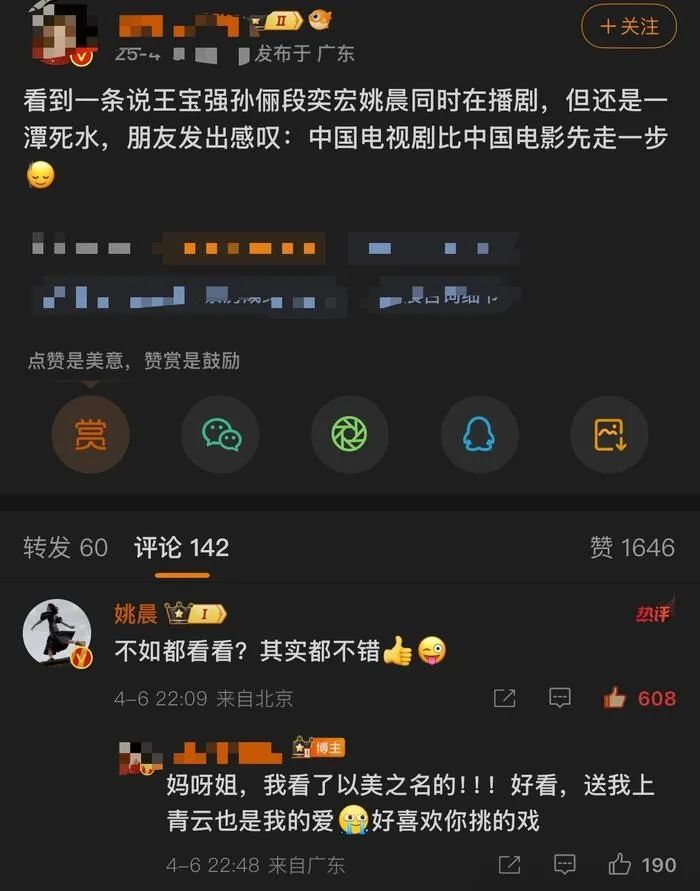The image size is (700, 891).
Task: Share the post to QQ
Action: (x=479, y=434)
